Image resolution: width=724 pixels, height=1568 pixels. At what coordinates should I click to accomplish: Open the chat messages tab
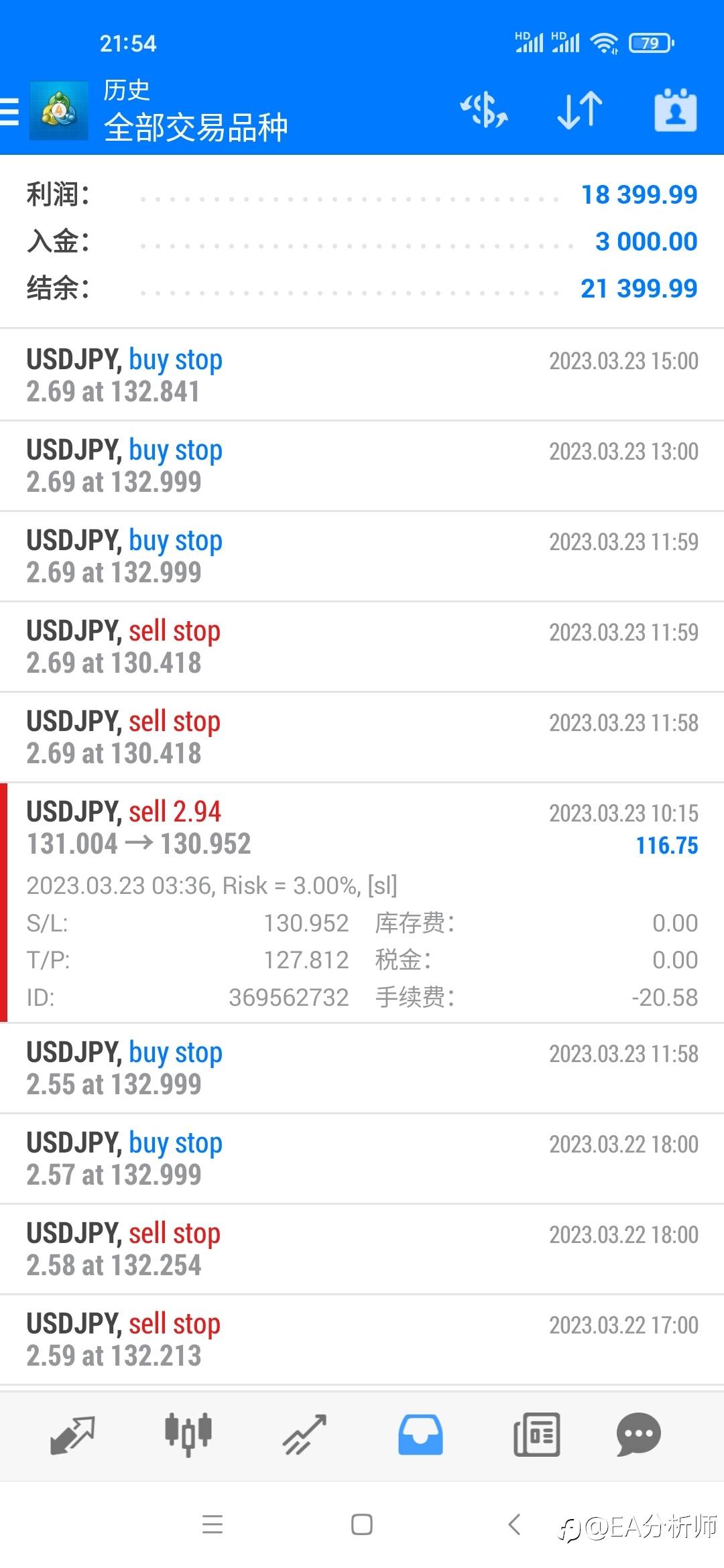(x=638, y=1435)
